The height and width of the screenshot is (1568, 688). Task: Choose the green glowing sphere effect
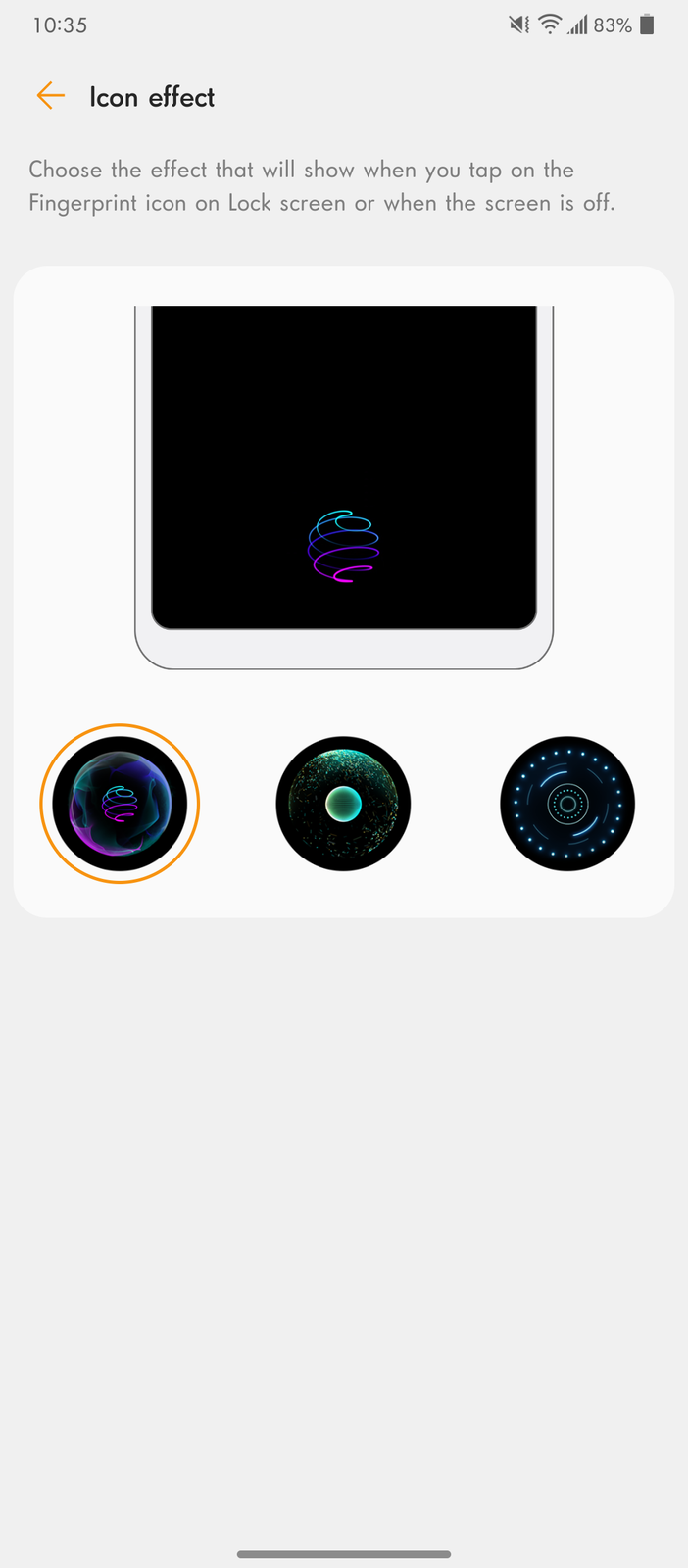tap(343, 804)
